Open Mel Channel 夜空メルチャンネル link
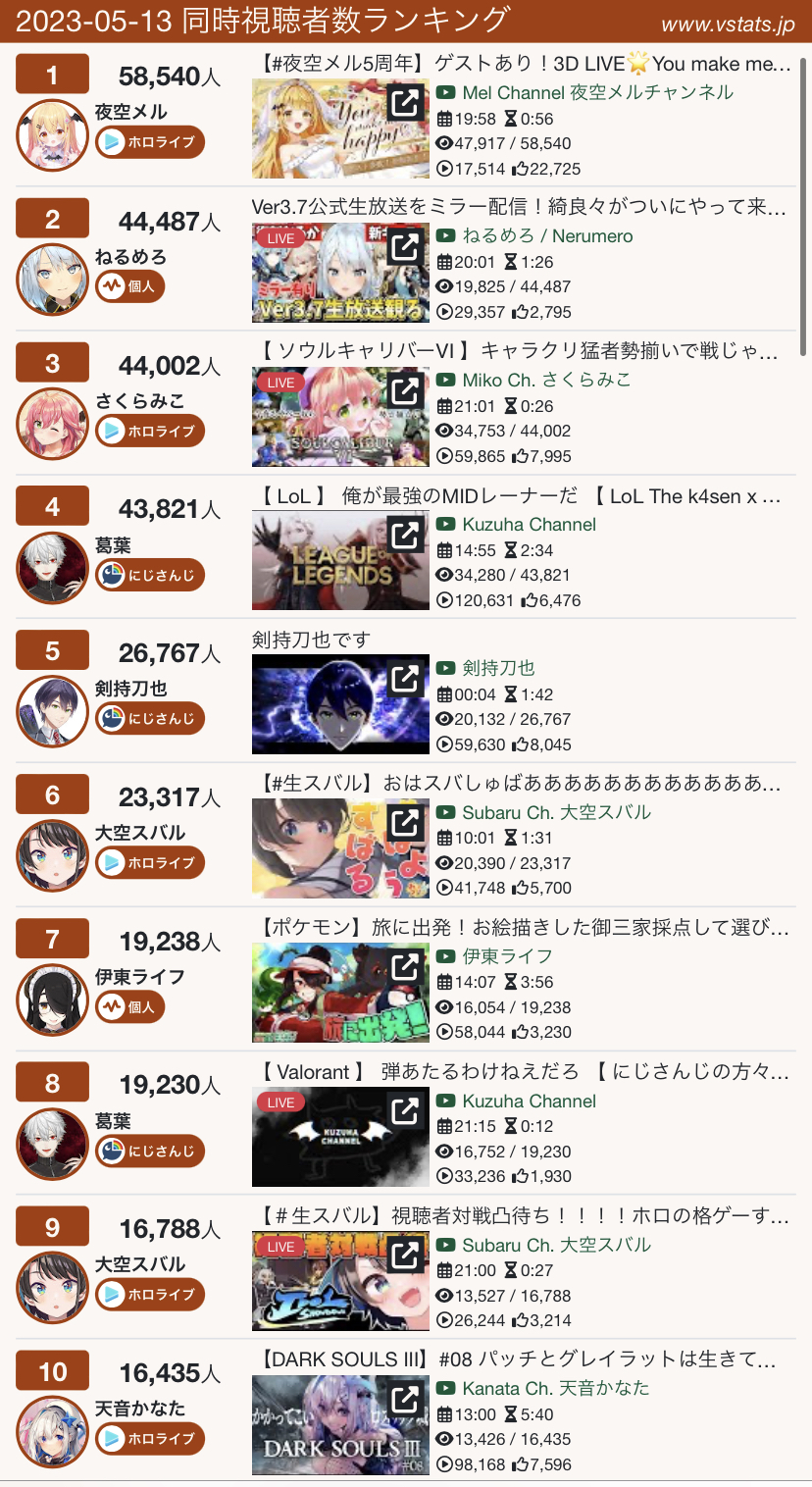The height and width of the screenshot is (1487, 812). 584,92
